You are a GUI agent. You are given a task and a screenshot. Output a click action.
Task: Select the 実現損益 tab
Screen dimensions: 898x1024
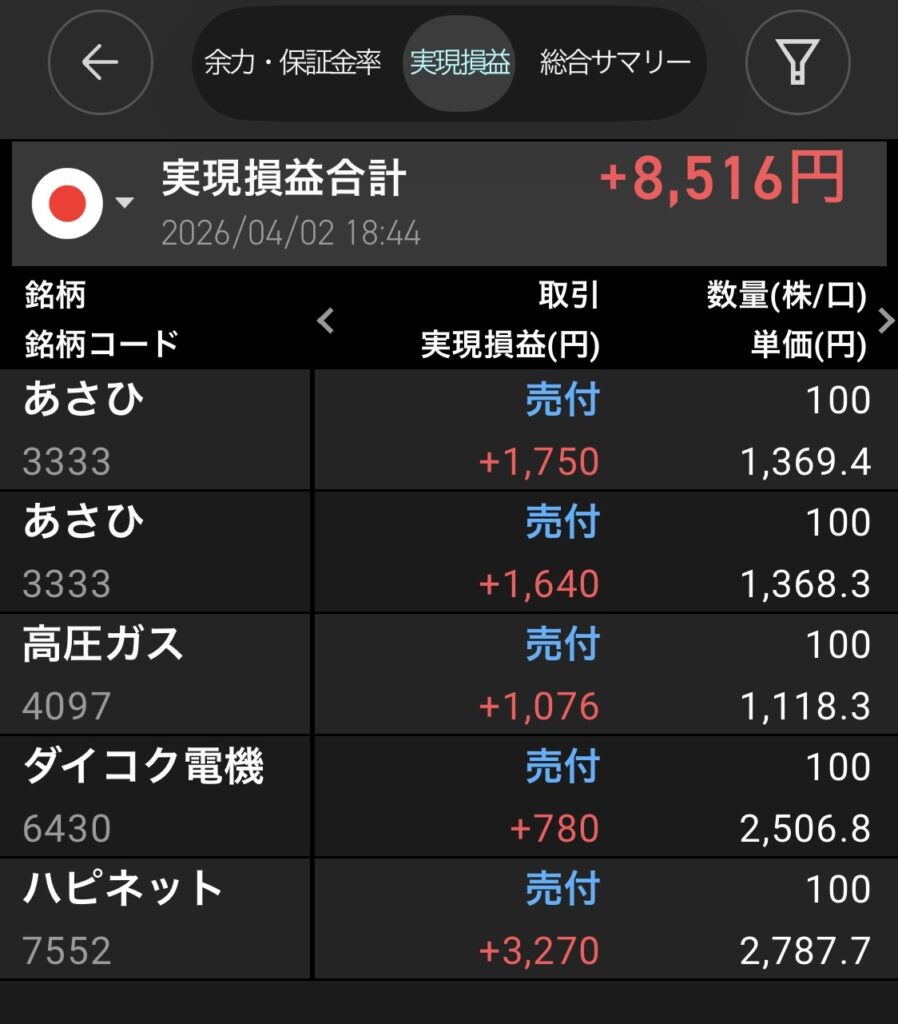click(x=460, y=63)
